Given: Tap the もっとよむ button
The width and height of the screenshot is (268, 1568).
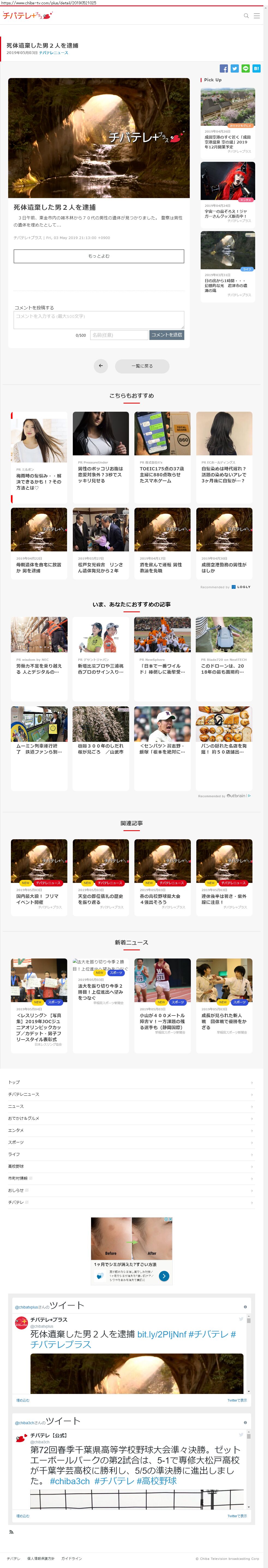Looking at the screenshot, I should click(x=98, y=256).
